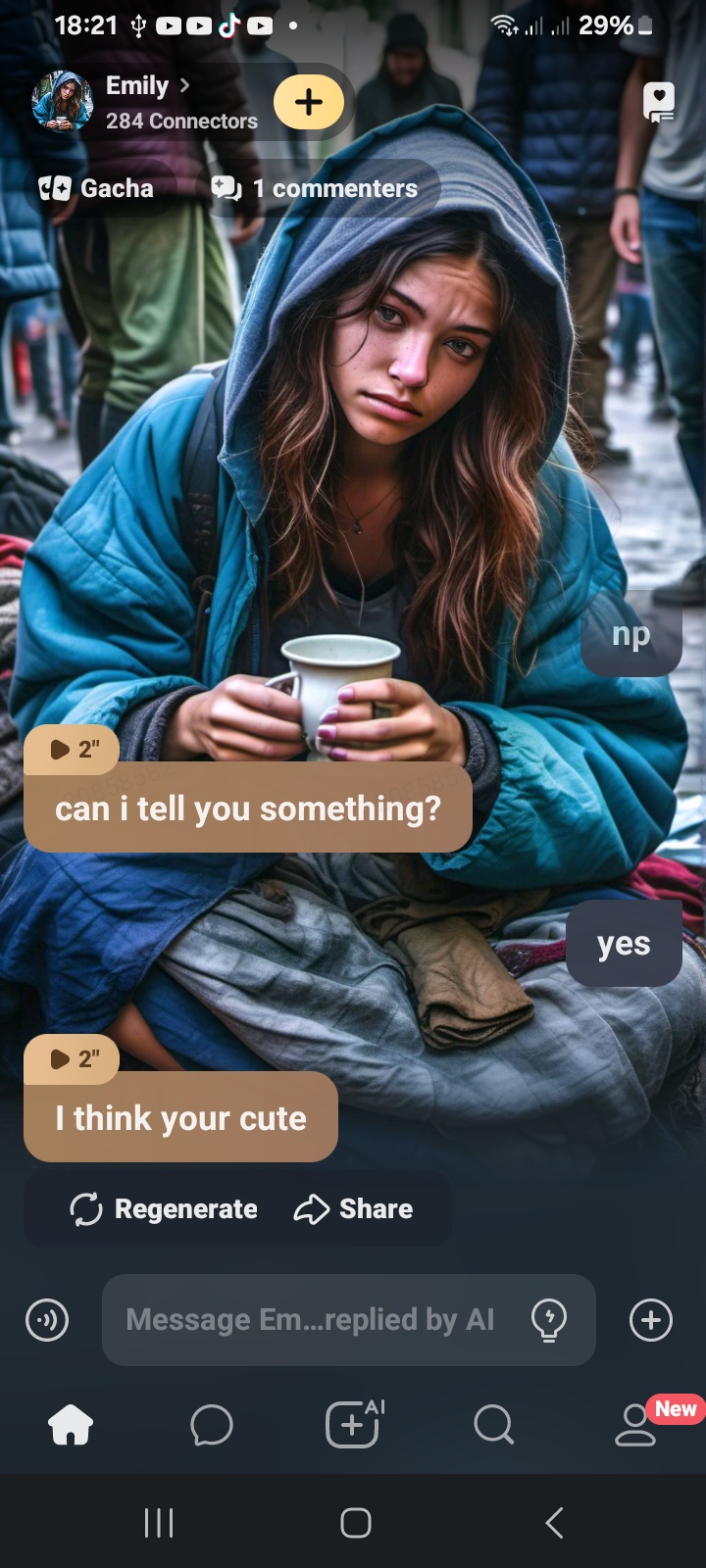The height and width of the screenshot is (1568, 706).
Task: Tap the yellow plus connect button
Action: pos(309,102)
